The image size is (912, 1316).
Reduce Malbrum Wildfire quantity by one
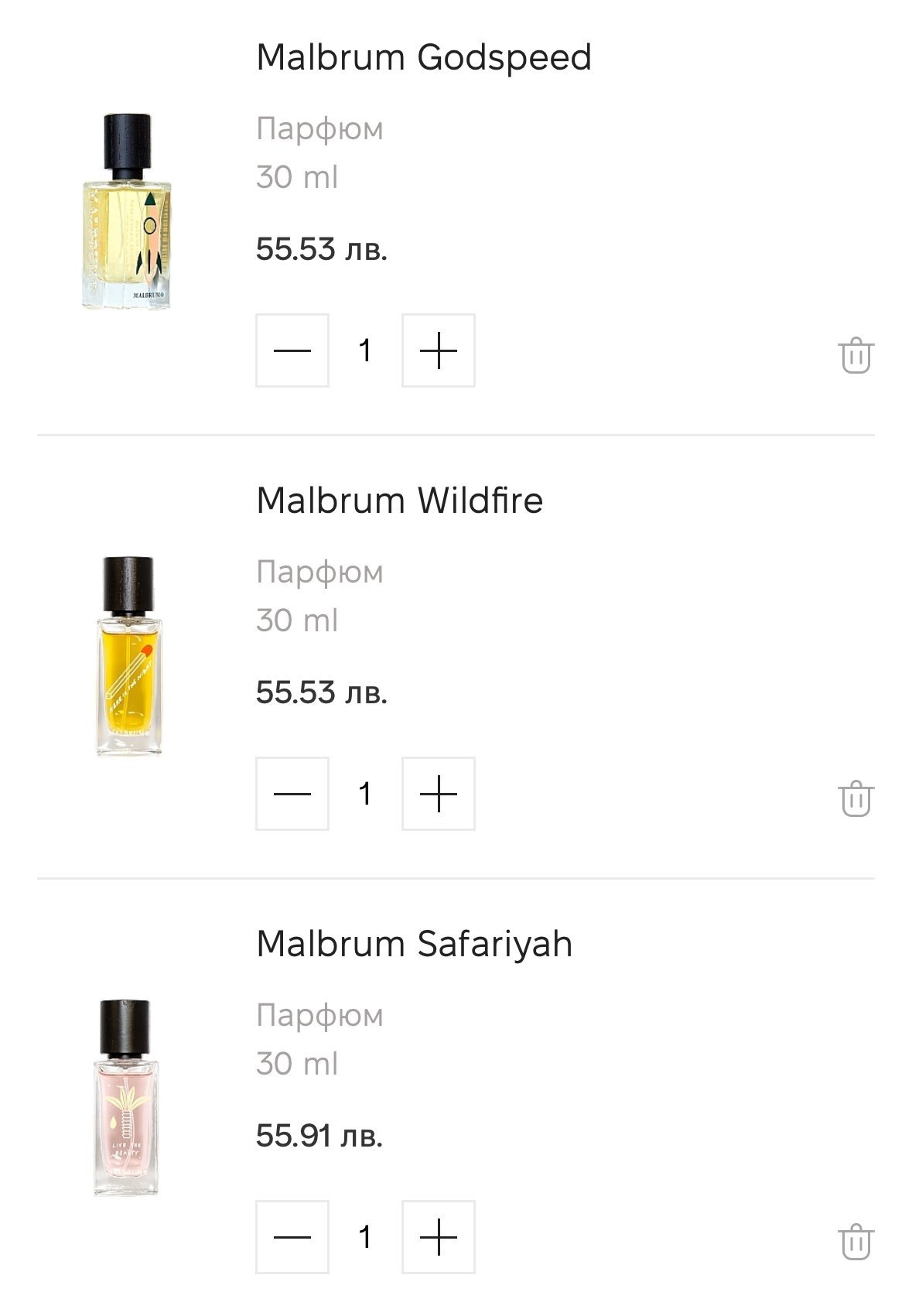(x=292, y=794)
